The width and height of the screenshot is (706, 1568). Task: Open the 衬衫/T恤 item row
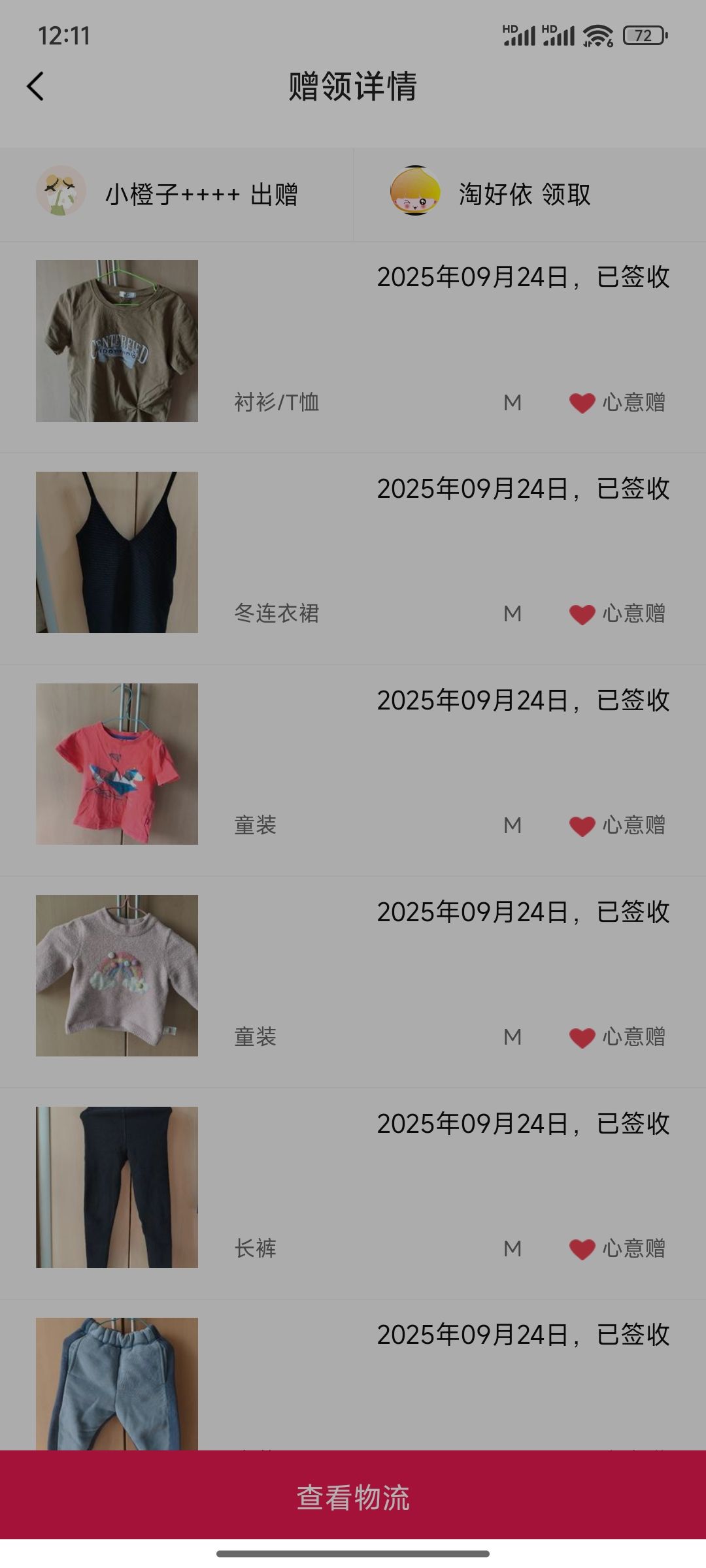pyautogui.click(x=353, y=341)
